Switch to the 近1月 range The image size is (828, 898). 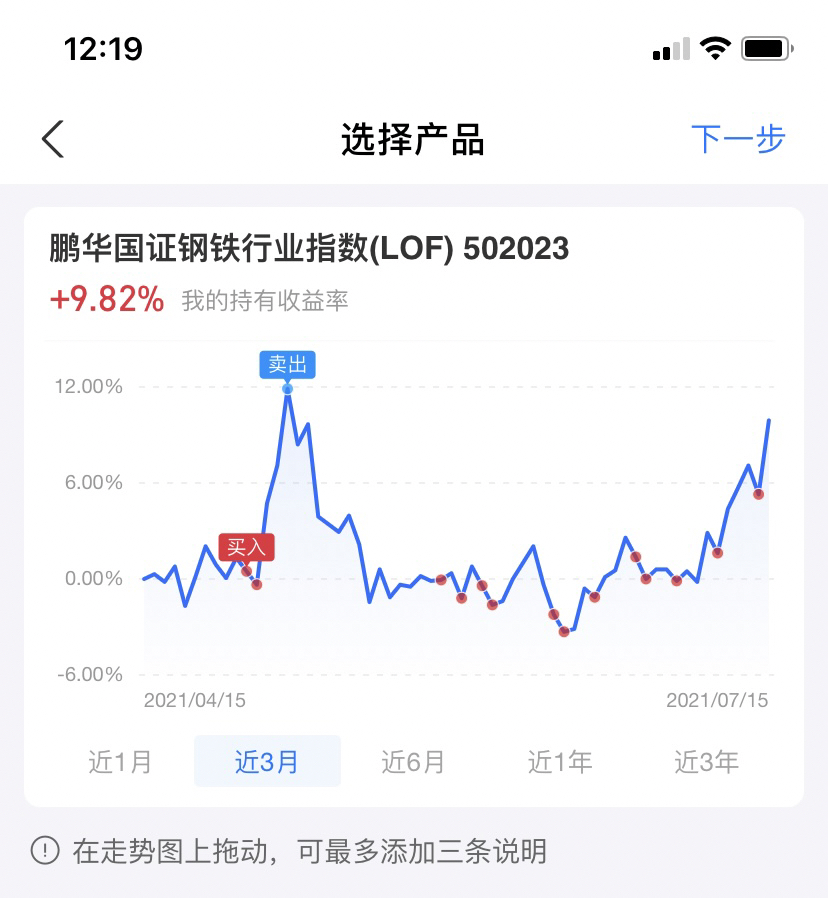point(120,762)
